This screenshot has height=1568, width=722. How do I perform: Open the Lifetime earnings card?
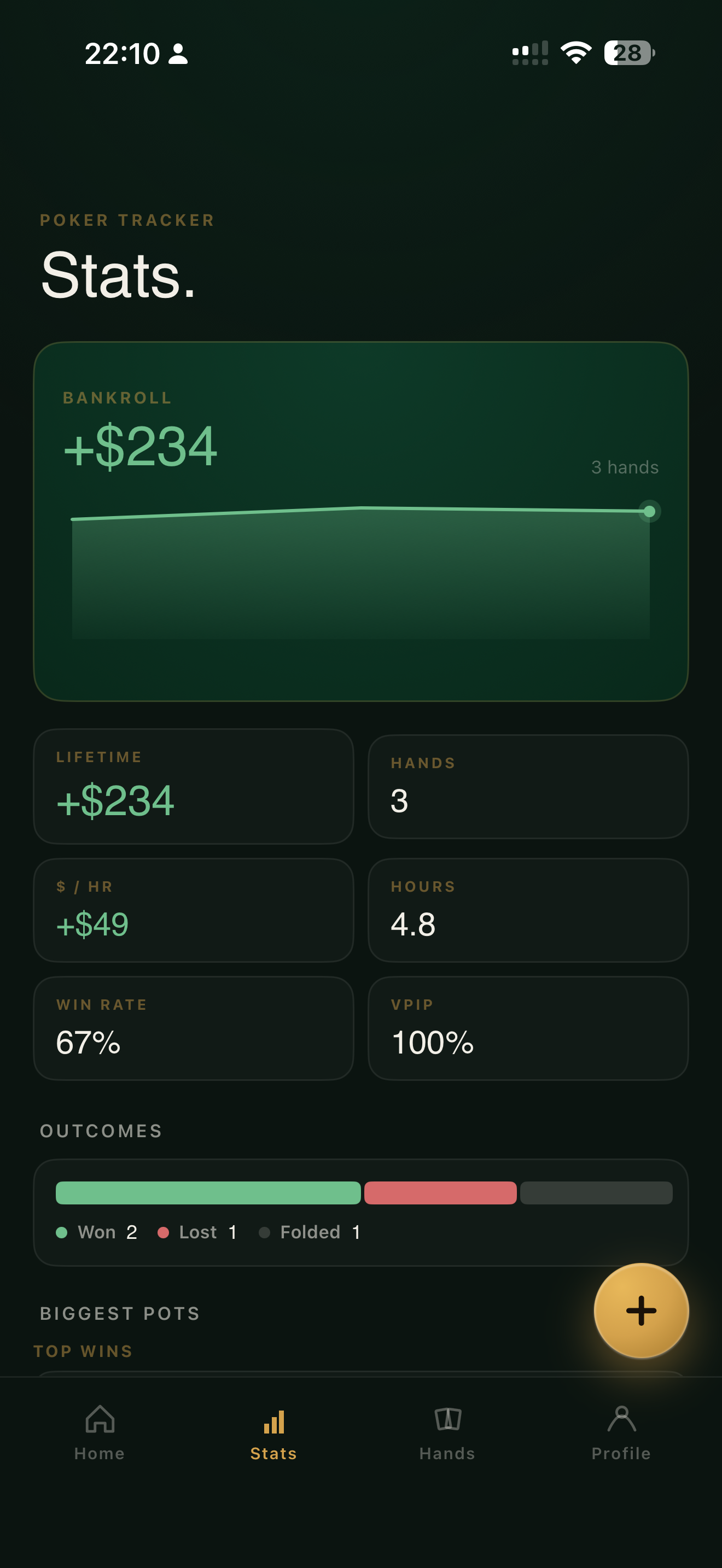pos(194,788)
